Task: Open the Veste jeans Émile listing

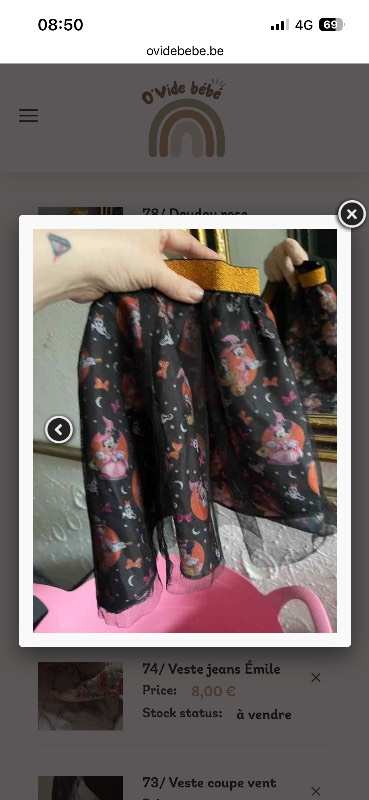Action: 211,669
